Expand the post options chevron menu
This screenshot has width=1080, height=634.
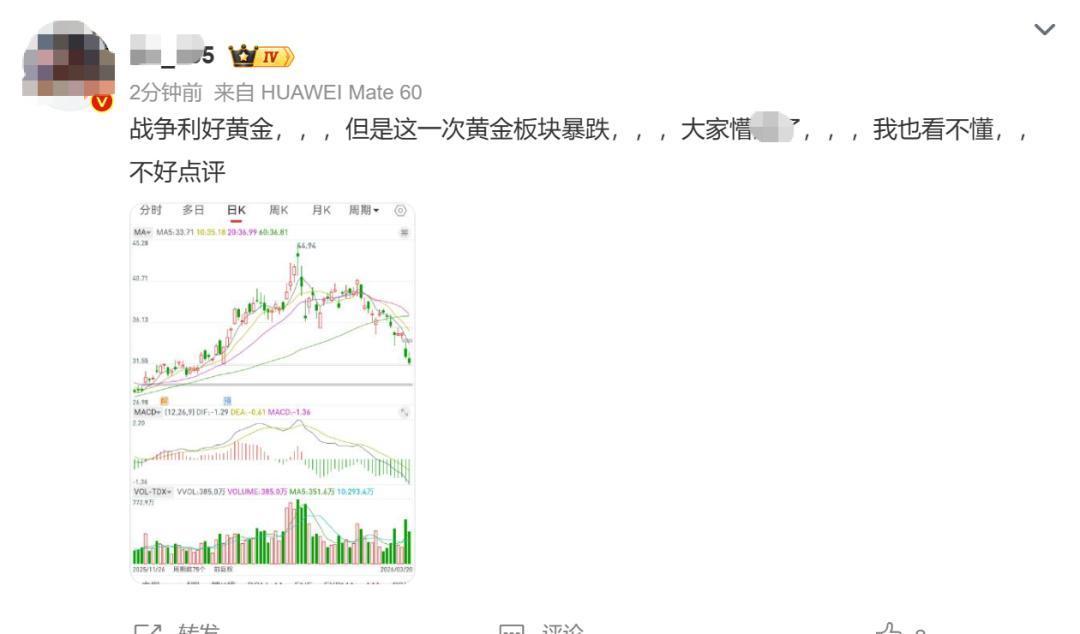pos(1045,31)
